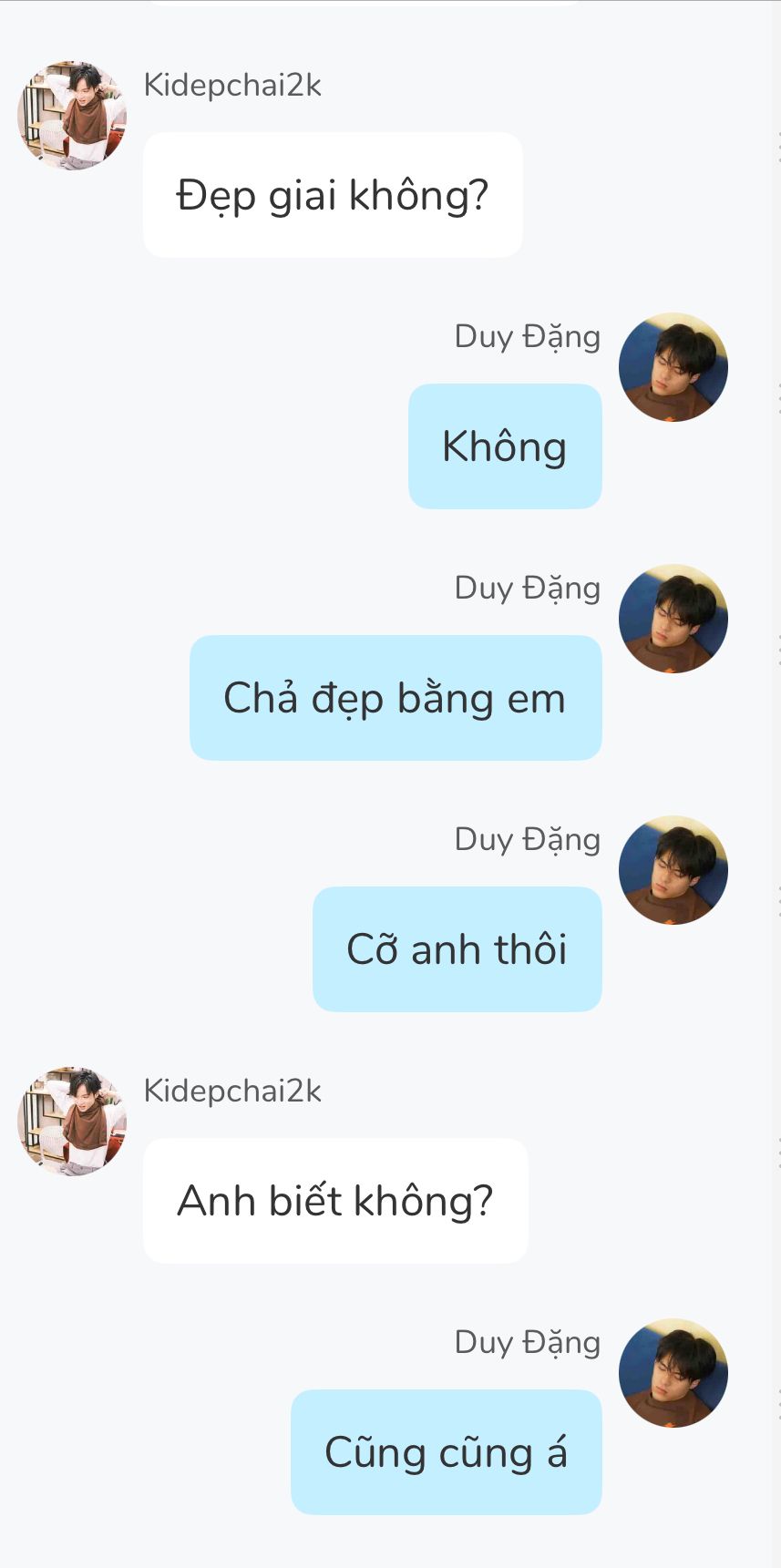The image size is (781, 1568).
Task: Open Duy Đặng's avatar beside "Cũng cũng á"
Action: pyautogui.click(x=673, y=1373)
